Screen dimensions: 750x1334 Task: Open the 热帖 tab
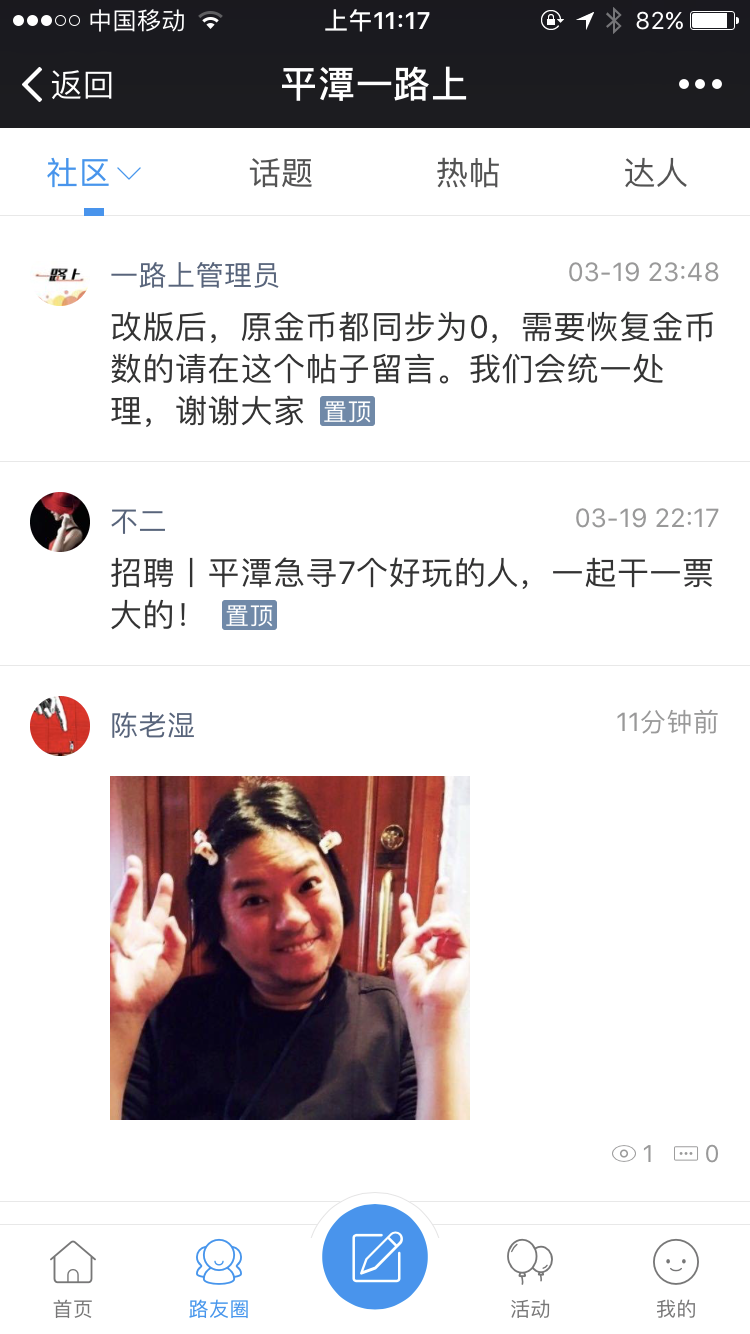pos(468,171)
